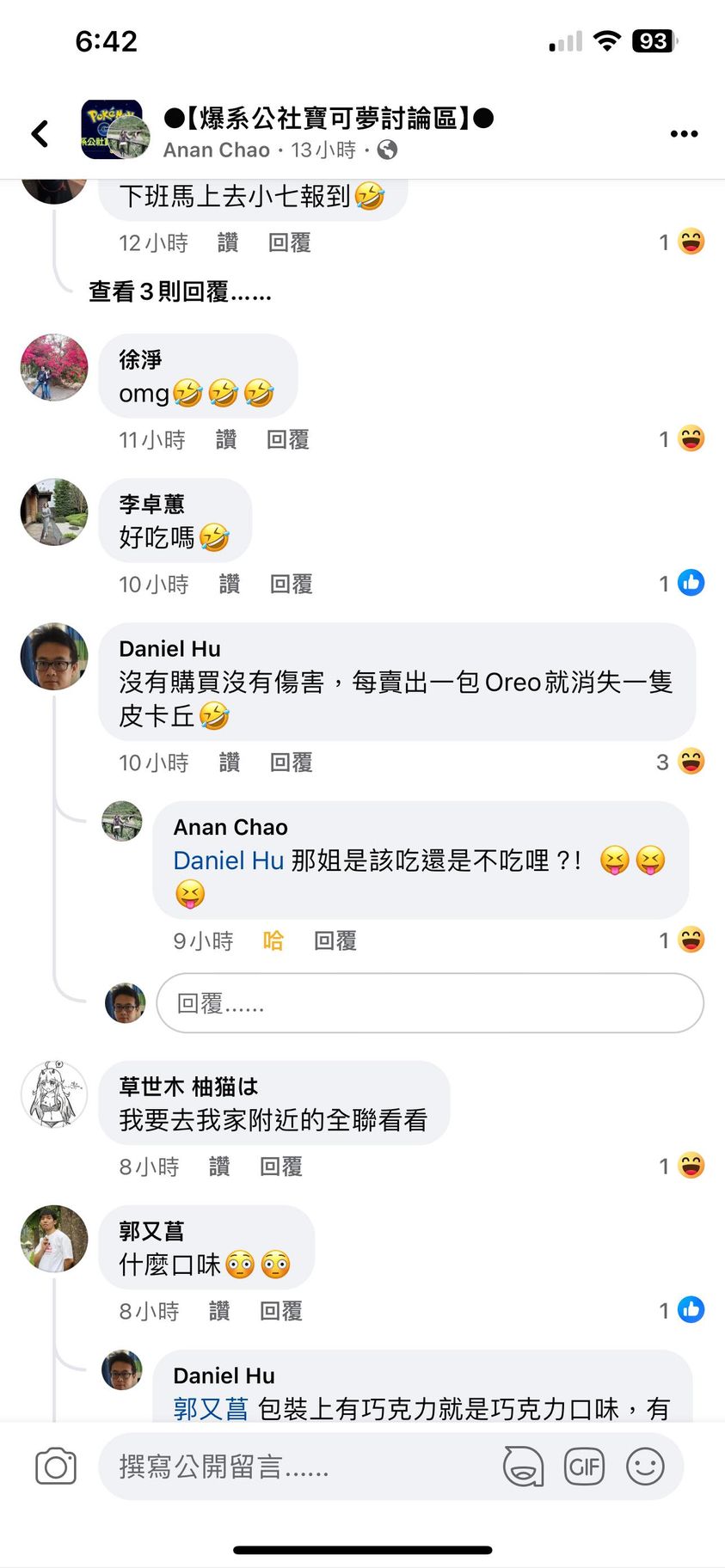This screenshot has height=1568, width=725.
Task: Like 草世木 柚猫は's comment
Action: click(x=219, y=1167)
